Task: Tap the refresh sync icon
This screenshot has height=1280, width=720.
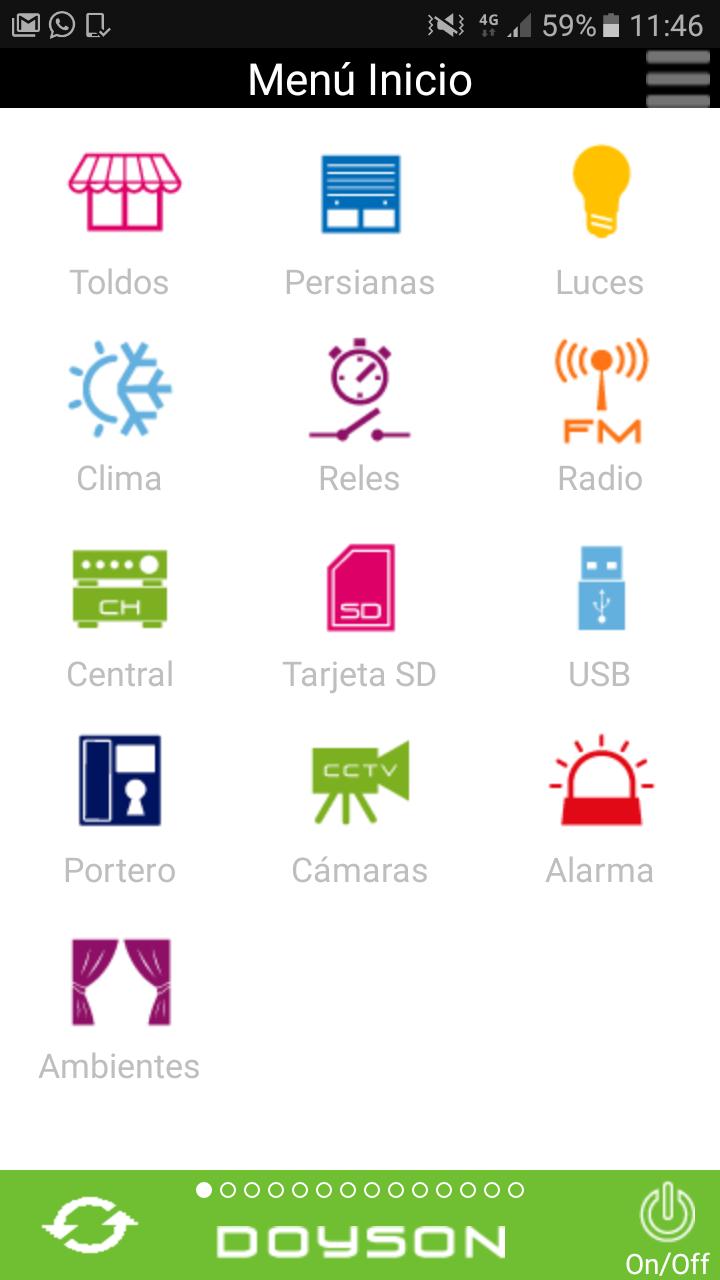Action: click(x=90, y=1225)
